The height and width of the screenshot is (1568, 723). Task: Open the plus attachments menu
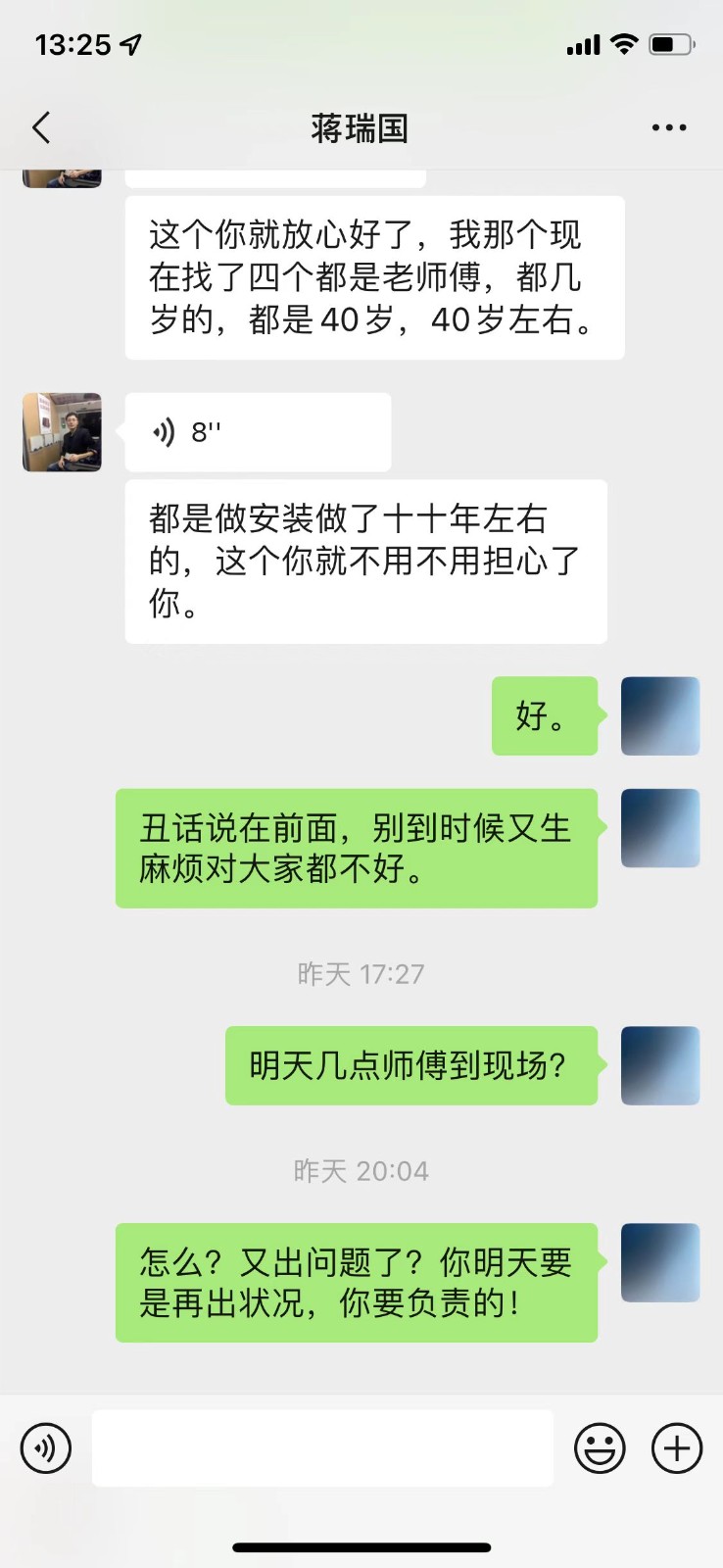coord(677,1448)
